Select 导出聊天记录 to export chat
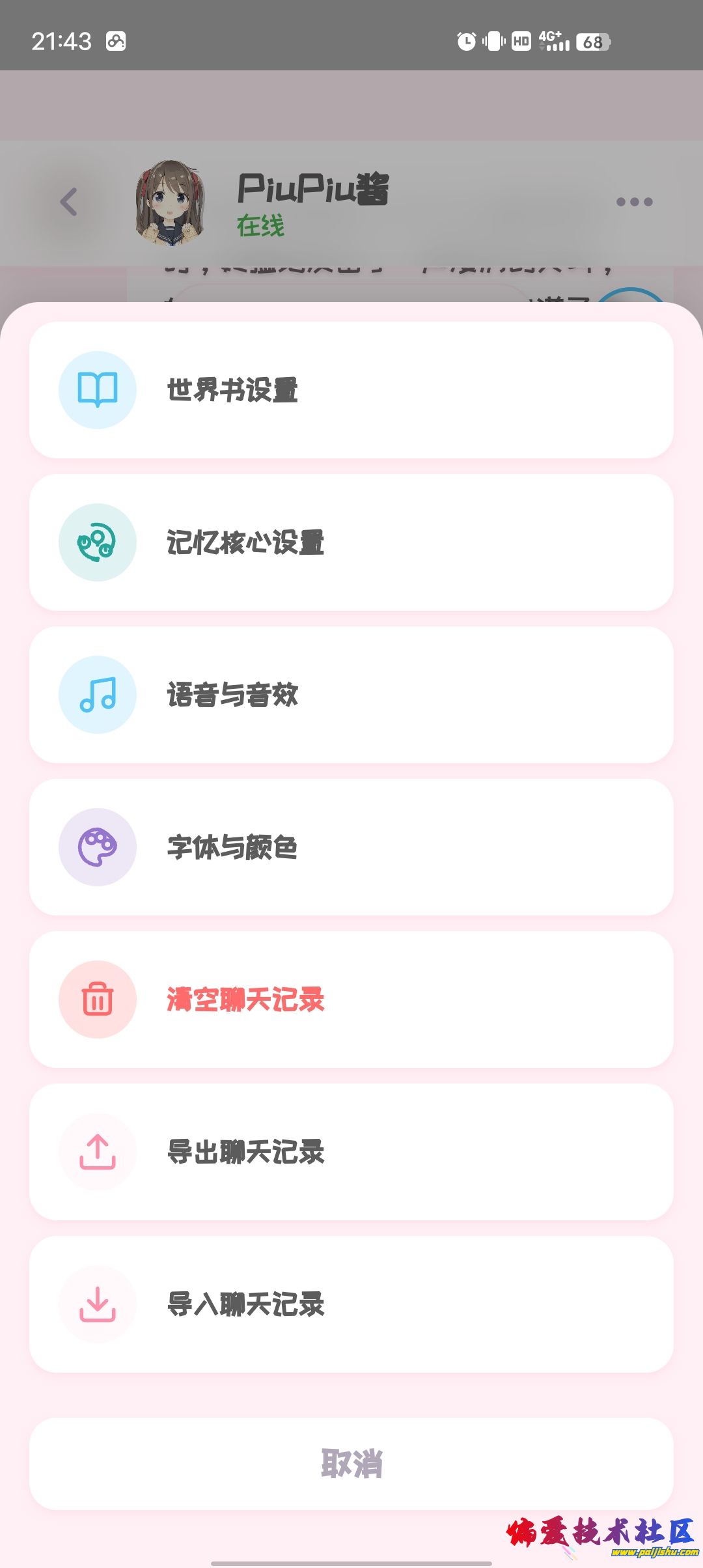This screenshot has width=703, height=1568. [x=351, y=1152]
